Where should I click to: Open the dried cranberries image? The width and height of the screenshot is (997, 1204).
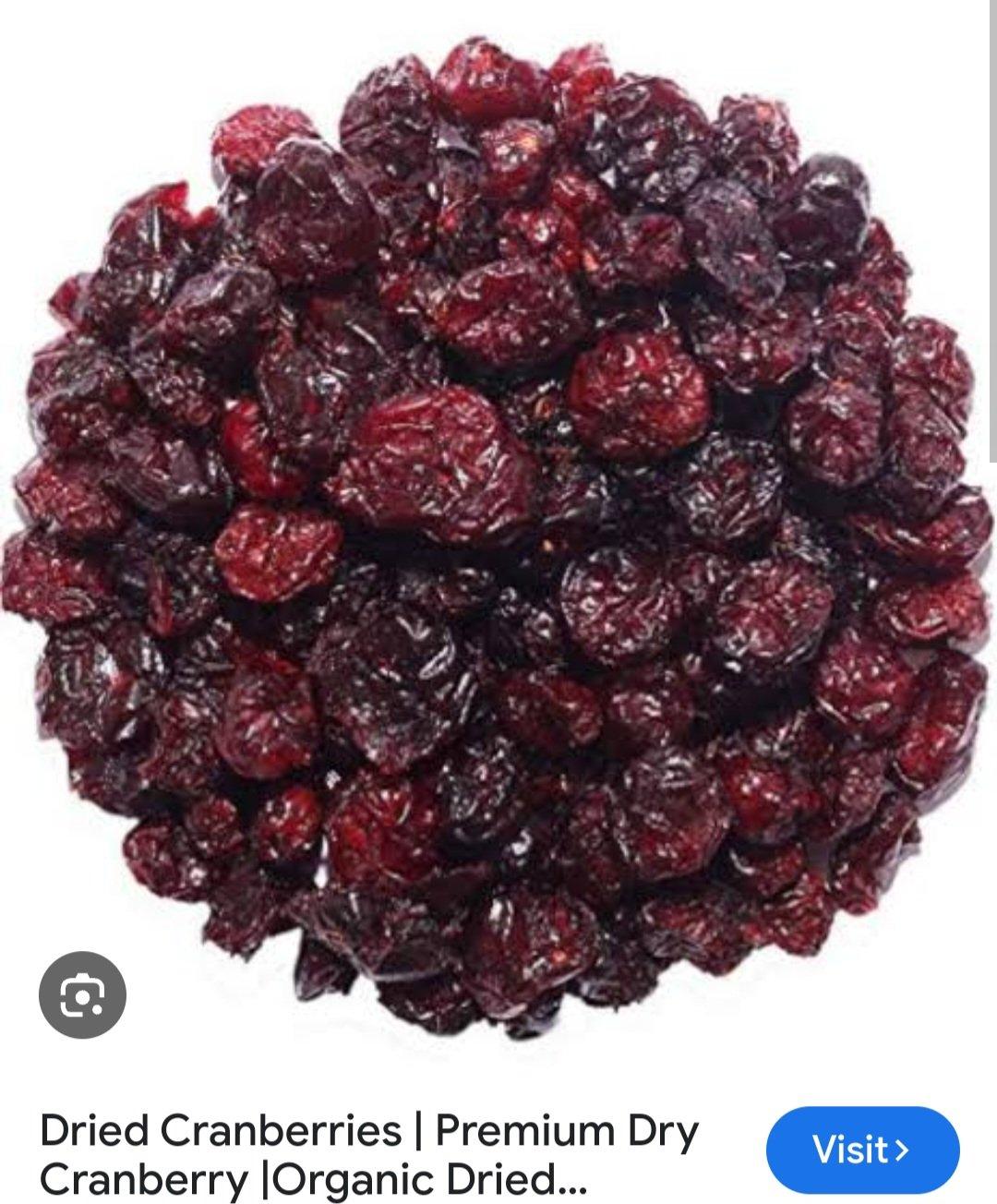498,517
